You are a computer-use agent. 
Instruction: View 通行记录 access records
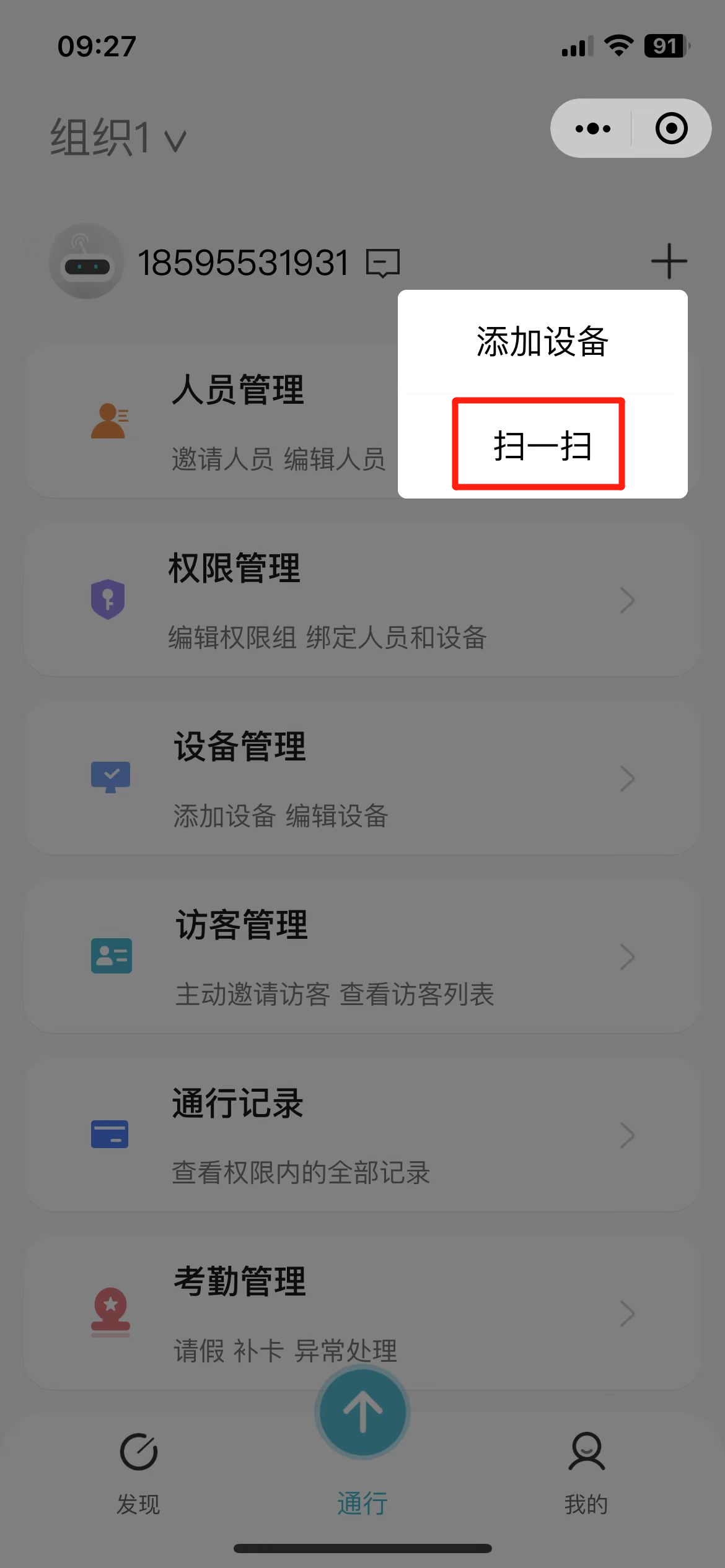tap(362, 1135)
